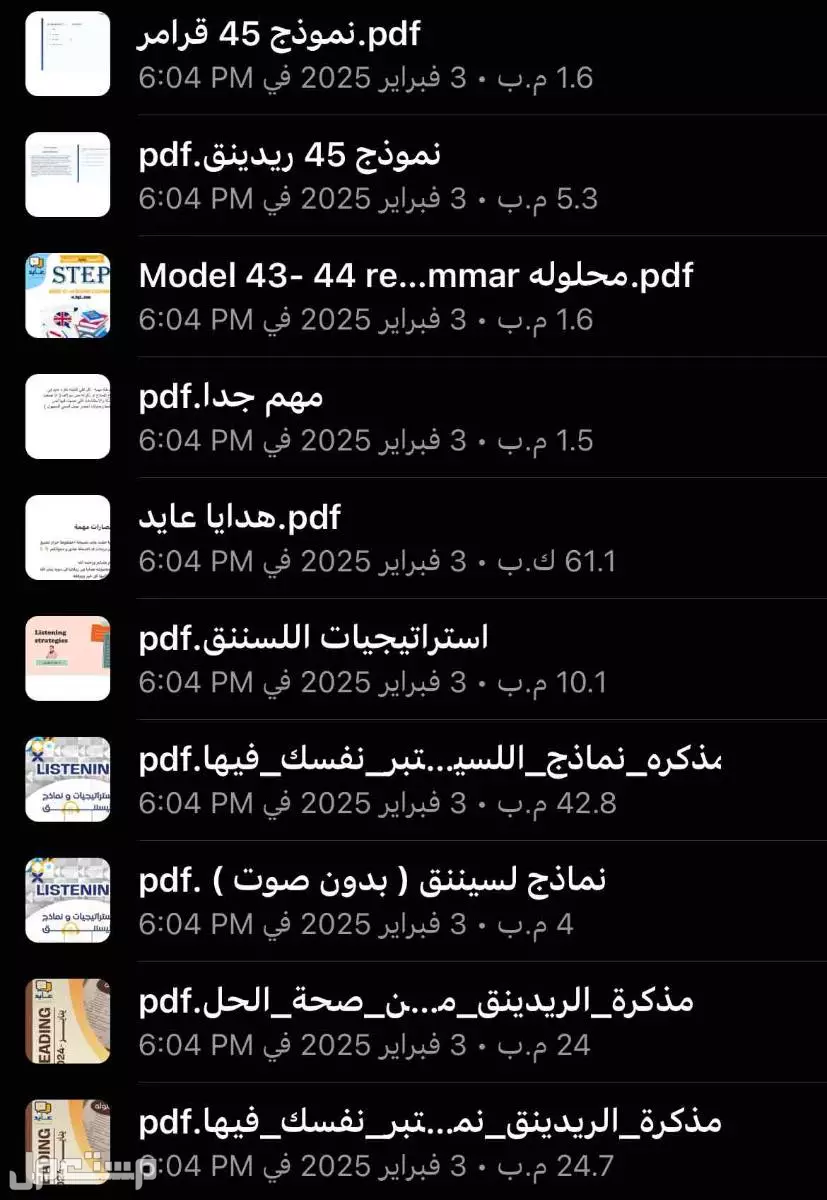The height and width of the screenshot is (1200, 827).
Task: Select the second LISTENING cover thumbnail
Action: click(67, 900)
